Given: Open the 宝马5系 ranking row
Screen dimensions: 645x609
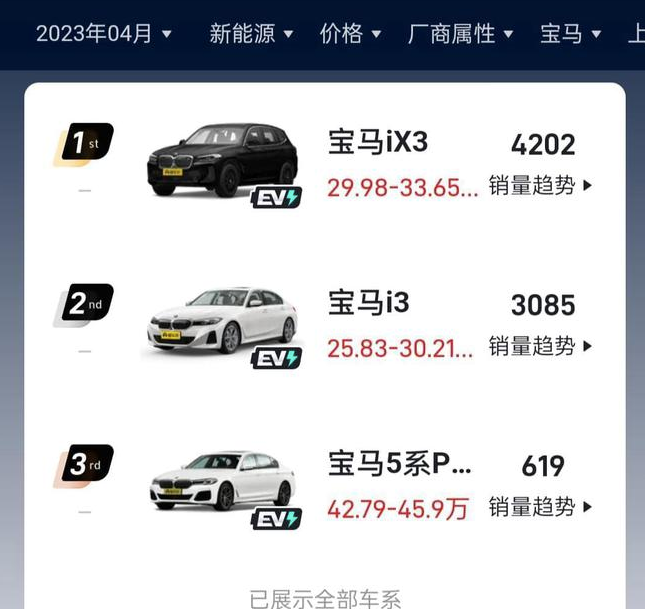Looking at the screenshot, I should tap(399, 464).
